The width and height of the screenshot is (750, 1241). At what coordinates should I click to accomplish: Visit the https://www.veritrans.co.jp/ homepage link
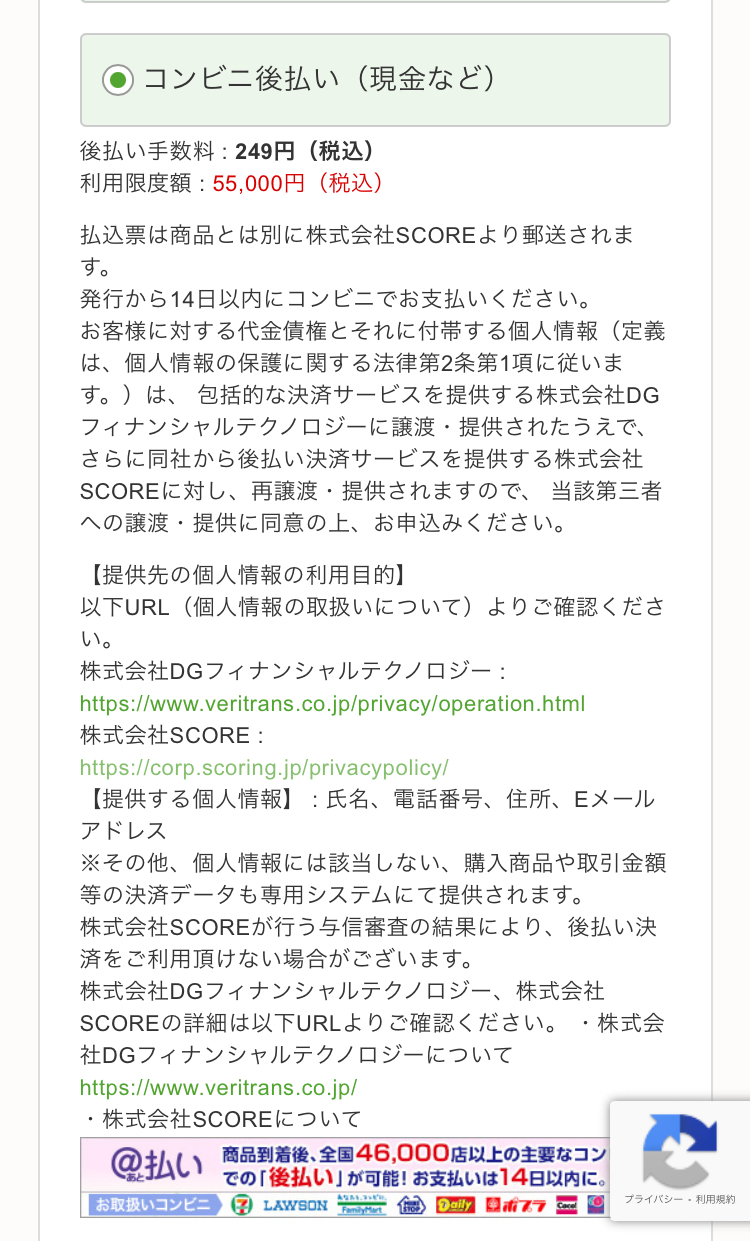[x=218, y=1087]
